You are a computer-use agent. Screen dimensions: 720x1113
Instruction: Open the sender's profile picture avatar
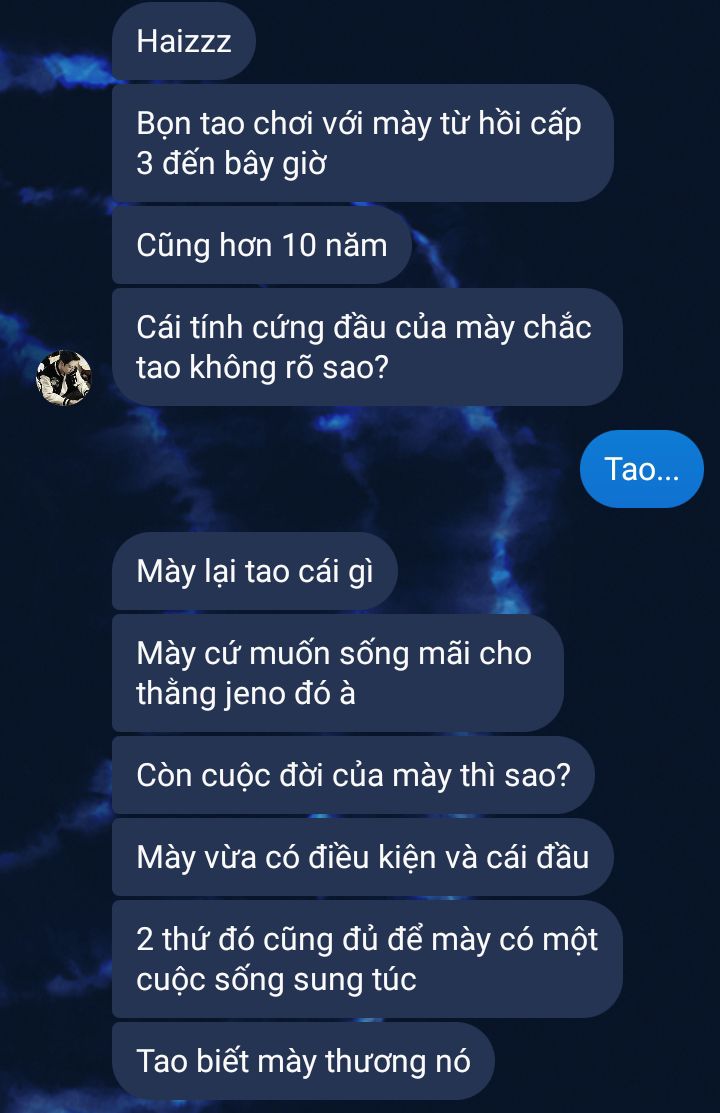click(64, 378)
